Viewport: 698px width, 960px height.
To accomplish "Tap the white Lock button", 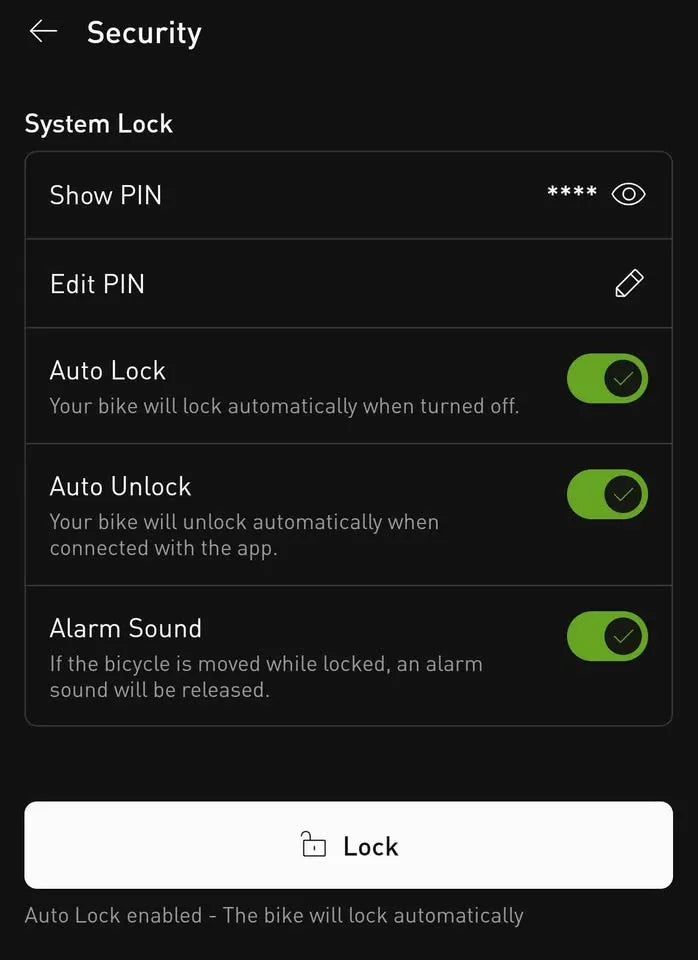I will [348, 845].
